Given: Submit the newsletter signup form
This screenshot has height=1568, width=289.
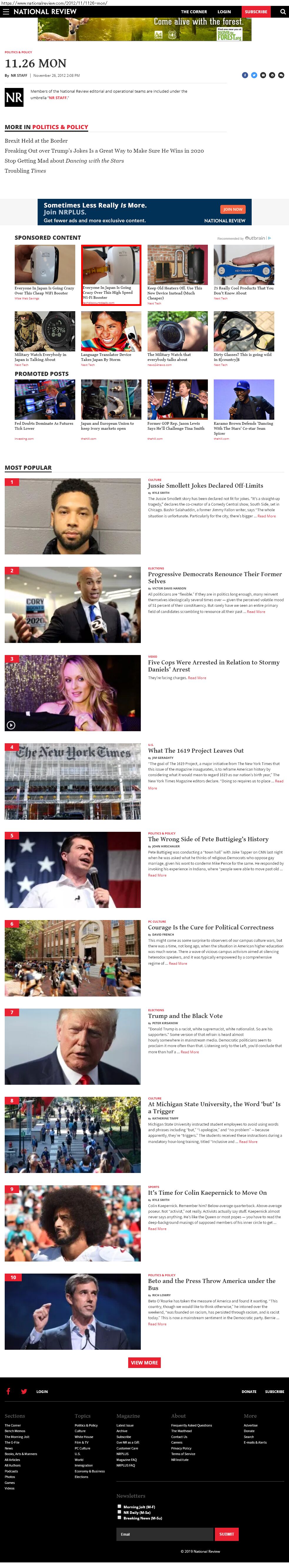Looking at the screenshot, I should click(226, 1534).
